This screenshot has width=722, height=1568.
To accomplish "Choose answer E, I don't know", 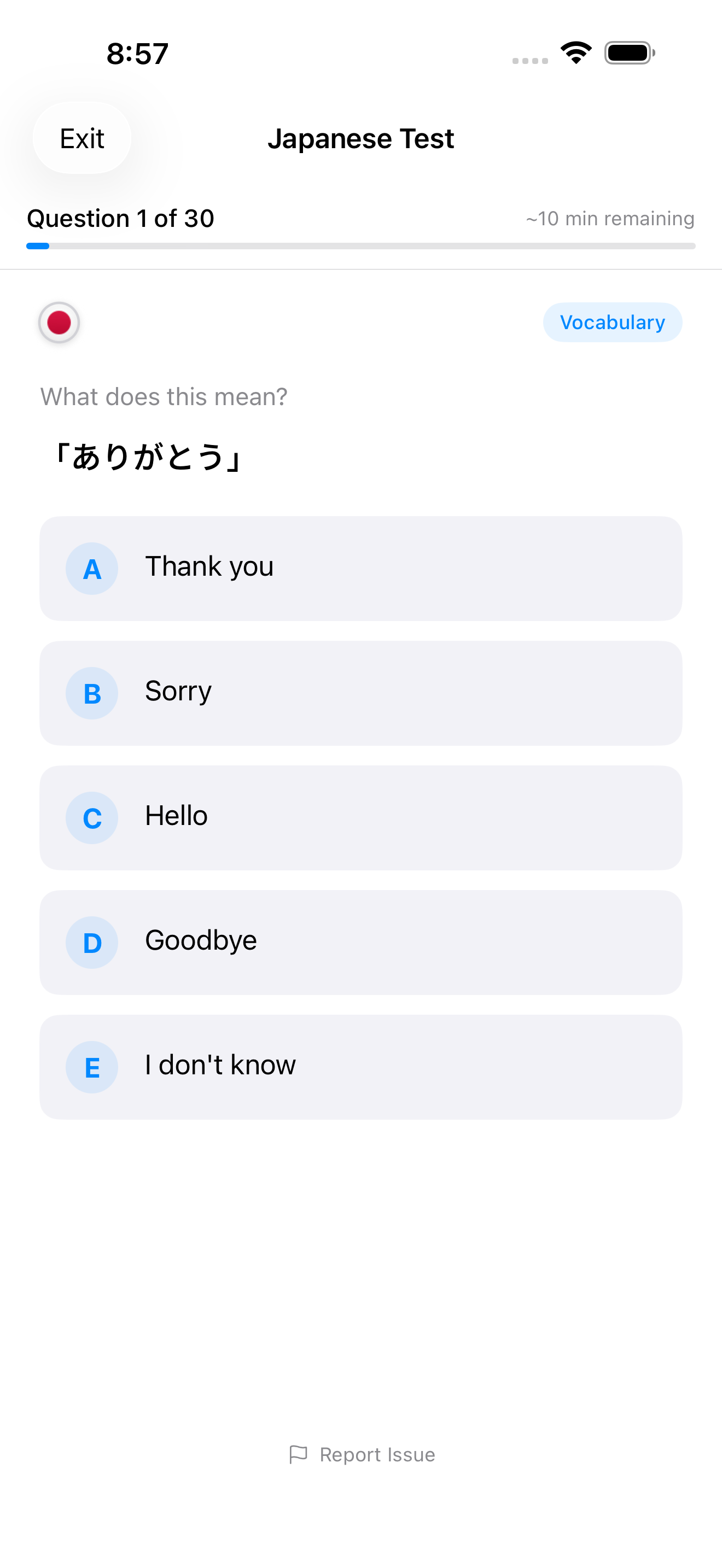I will (360, 1067).
